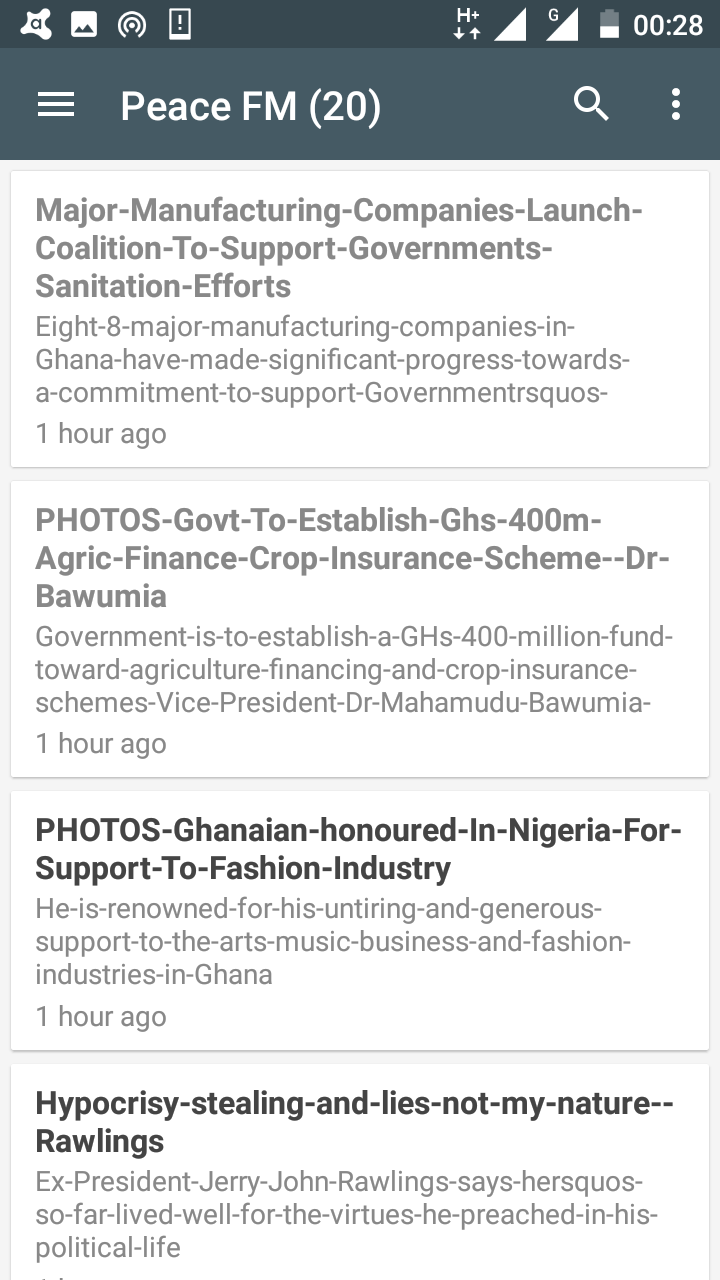View the Rawlings hypocrisy and lies article
This screenshot has width=720, height=1280.
click(x=359, y=1170)
